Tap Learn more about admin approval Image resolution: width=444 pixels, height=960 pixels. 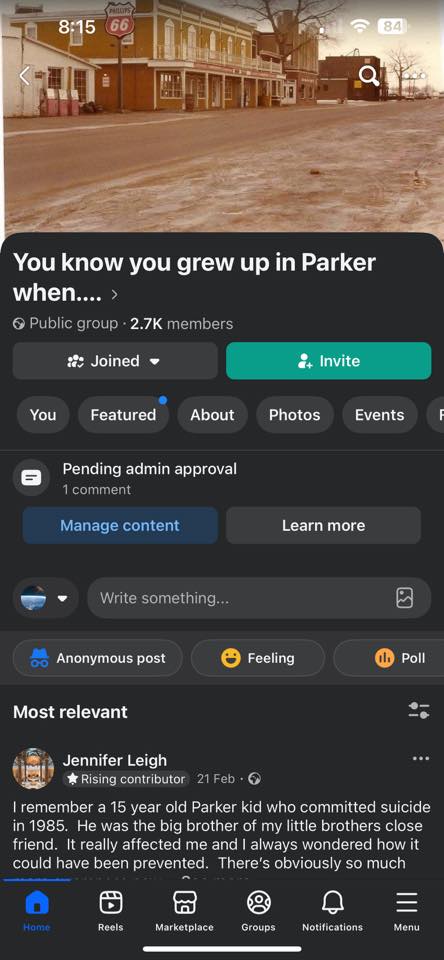(x=323, y=525)
